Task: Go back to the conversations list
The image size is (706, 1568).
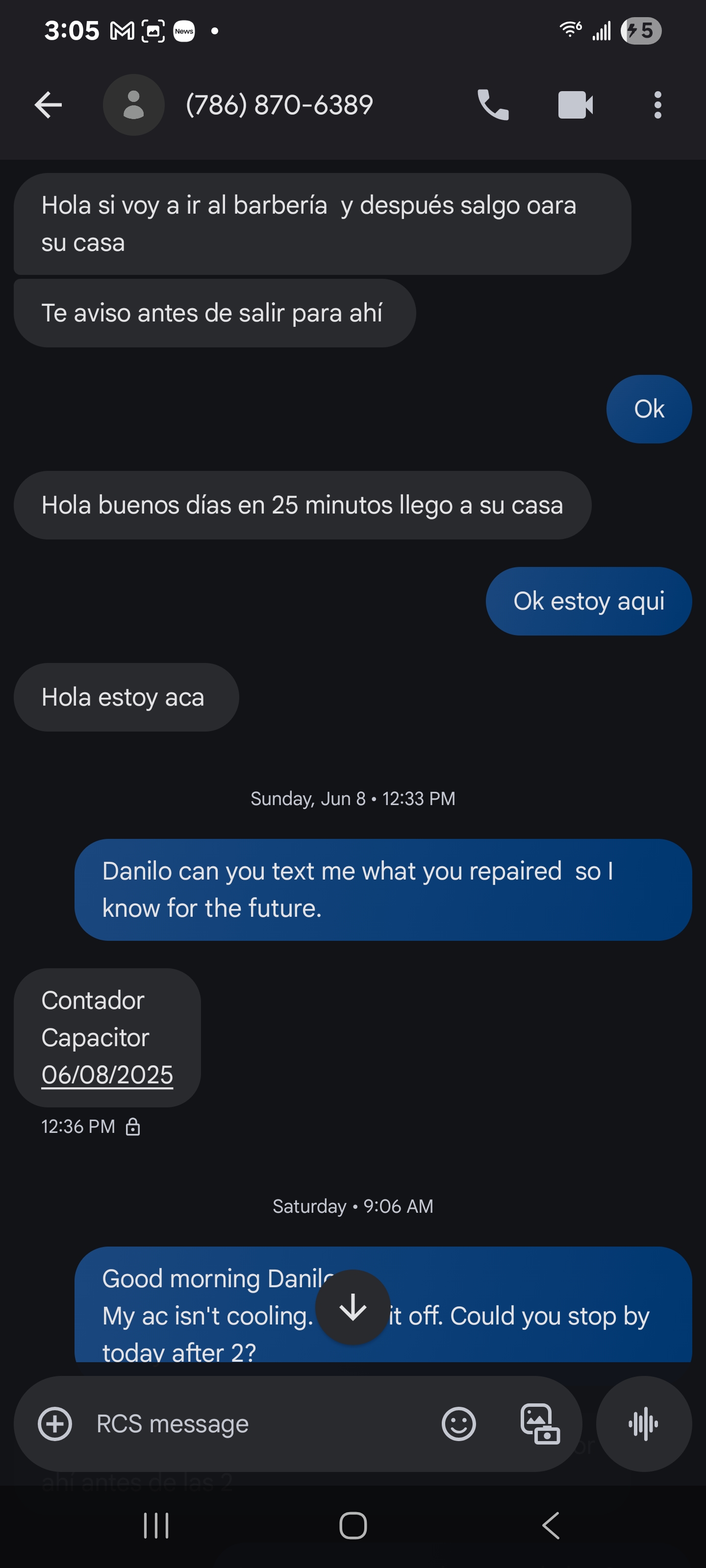Action: click(48, 105)
